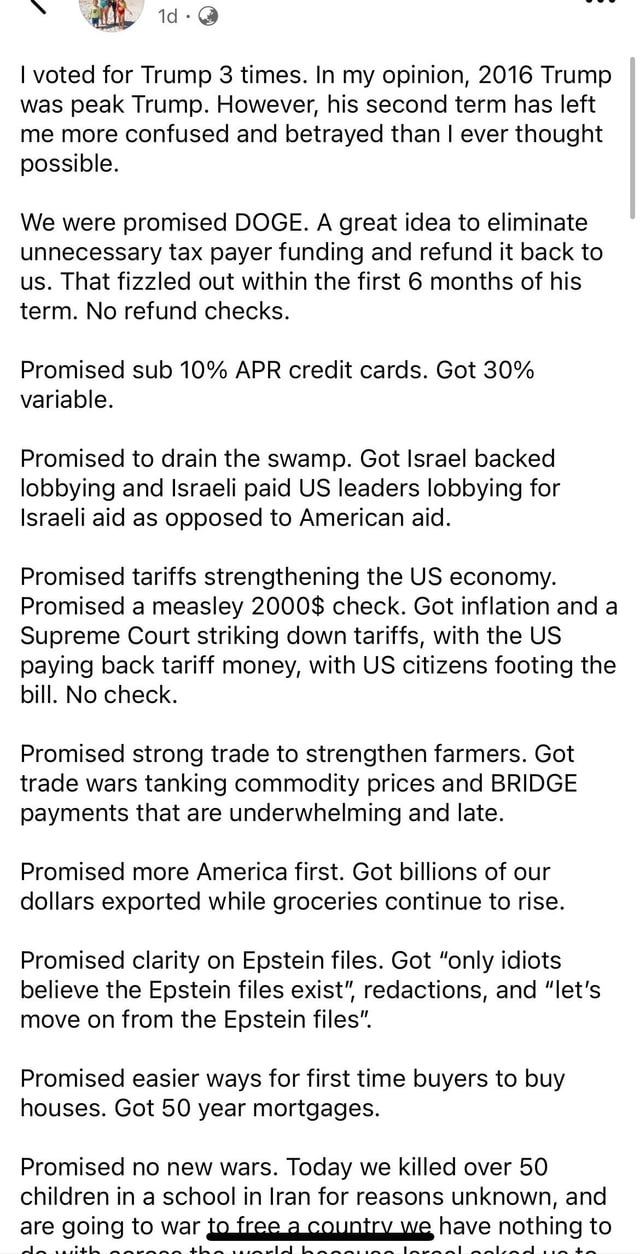The width and height of the screenshot is (640, 1254).
Task: Go back using the top arrow
Action: [37, 6]
